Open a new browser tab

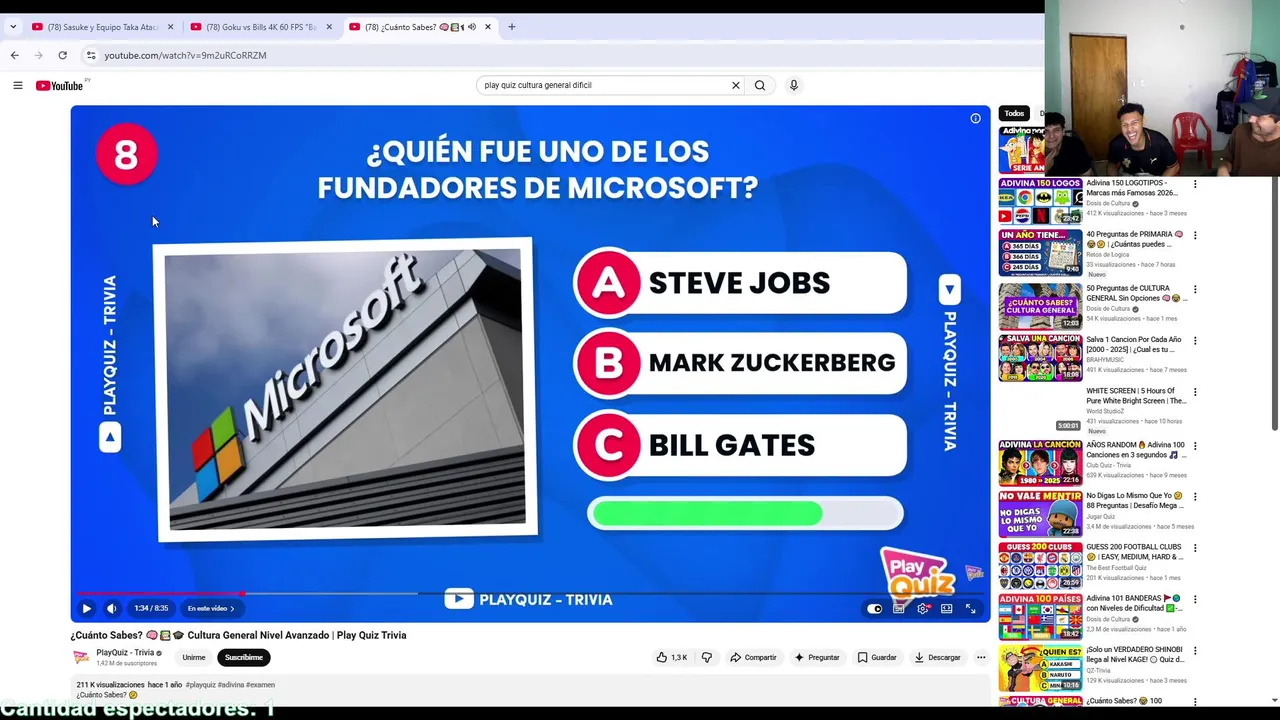pyautogui.click(x=512, y=27)
